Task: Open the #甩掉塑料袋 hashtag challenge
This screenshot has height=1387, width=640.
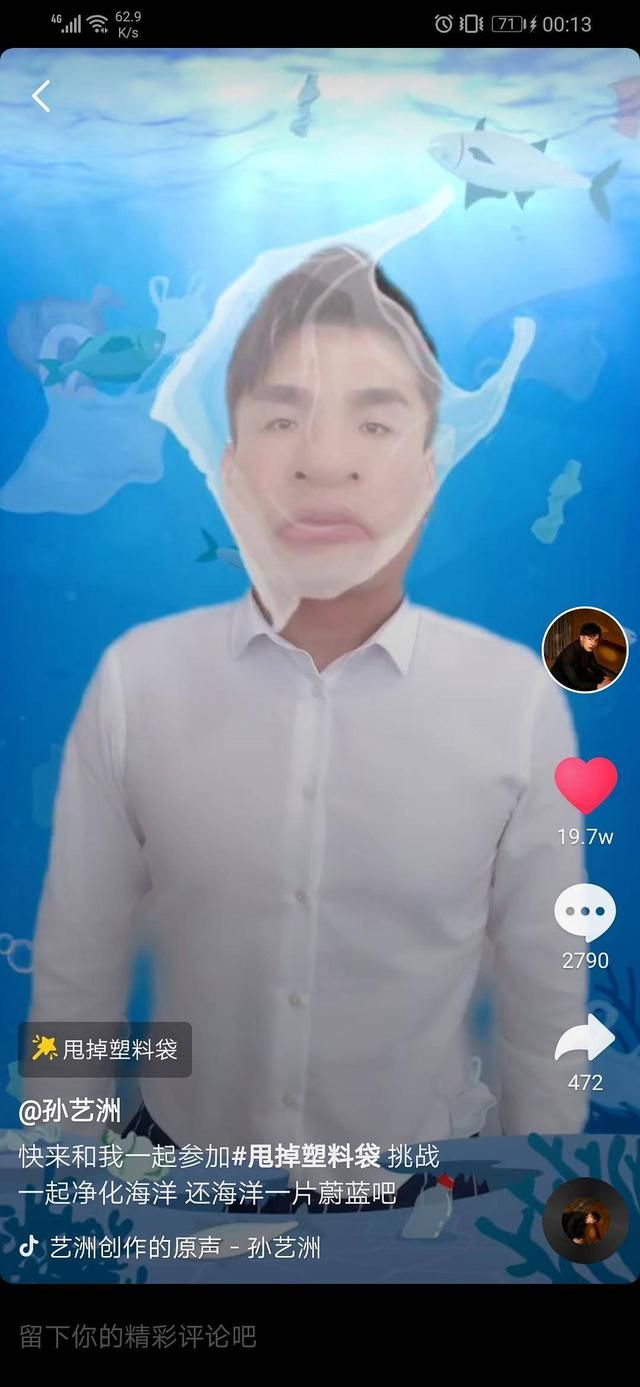Action: click(x=306, y=1157)
